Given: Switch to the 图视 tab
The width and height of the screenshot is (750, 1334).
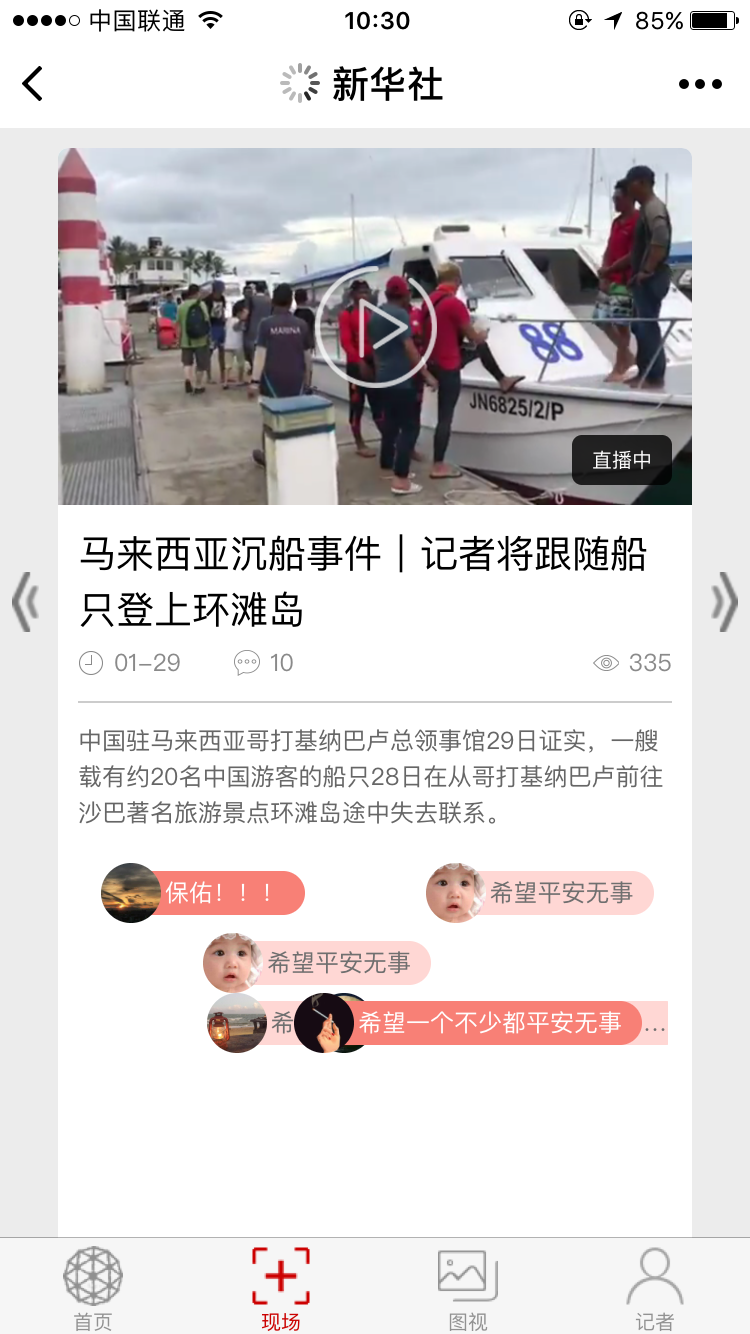Looking at the screenshot, I should click(x=468, y=1288).
